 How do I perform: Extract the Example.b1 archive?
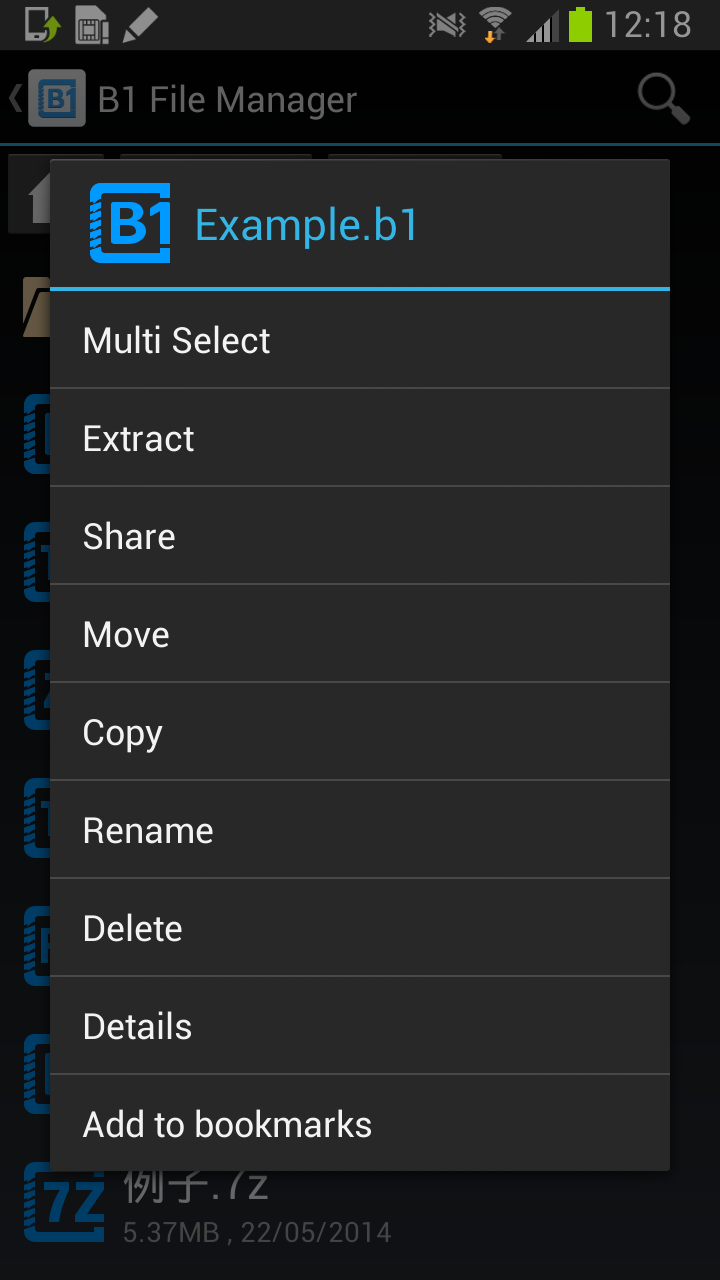pos(360,438)
